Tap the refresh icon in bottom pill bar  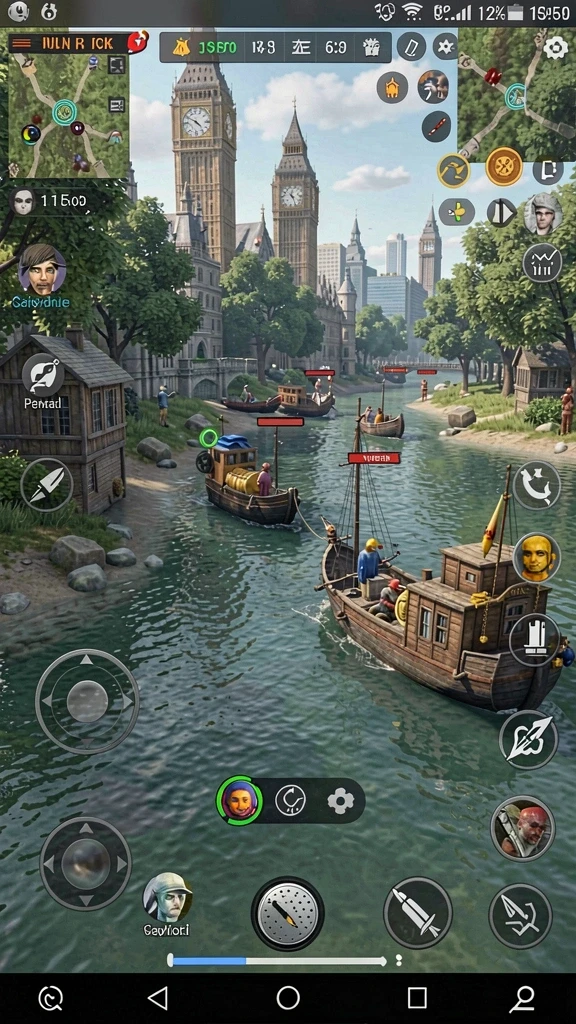click(x=291, y=800)
